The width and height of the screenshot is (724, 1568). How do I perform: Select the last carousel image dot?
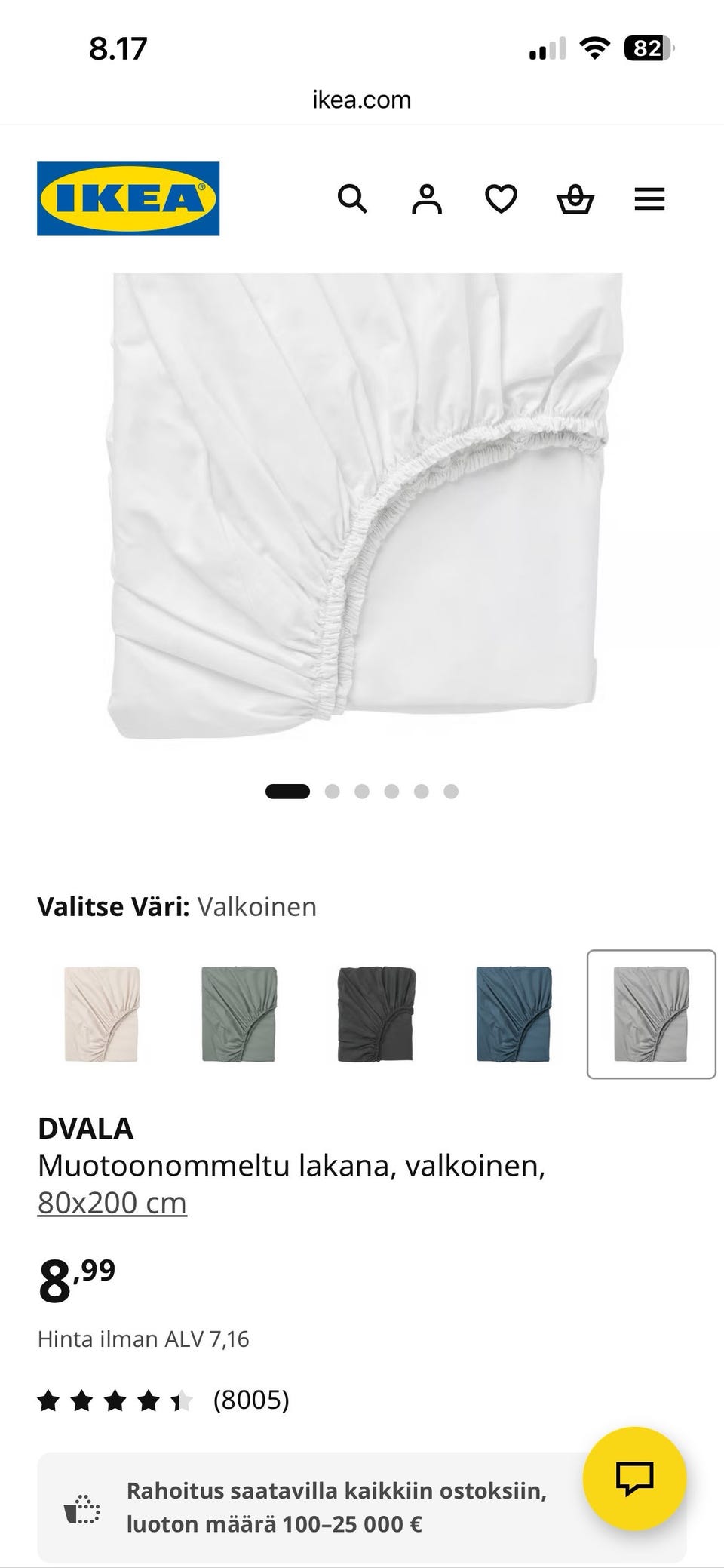(451, 791)
